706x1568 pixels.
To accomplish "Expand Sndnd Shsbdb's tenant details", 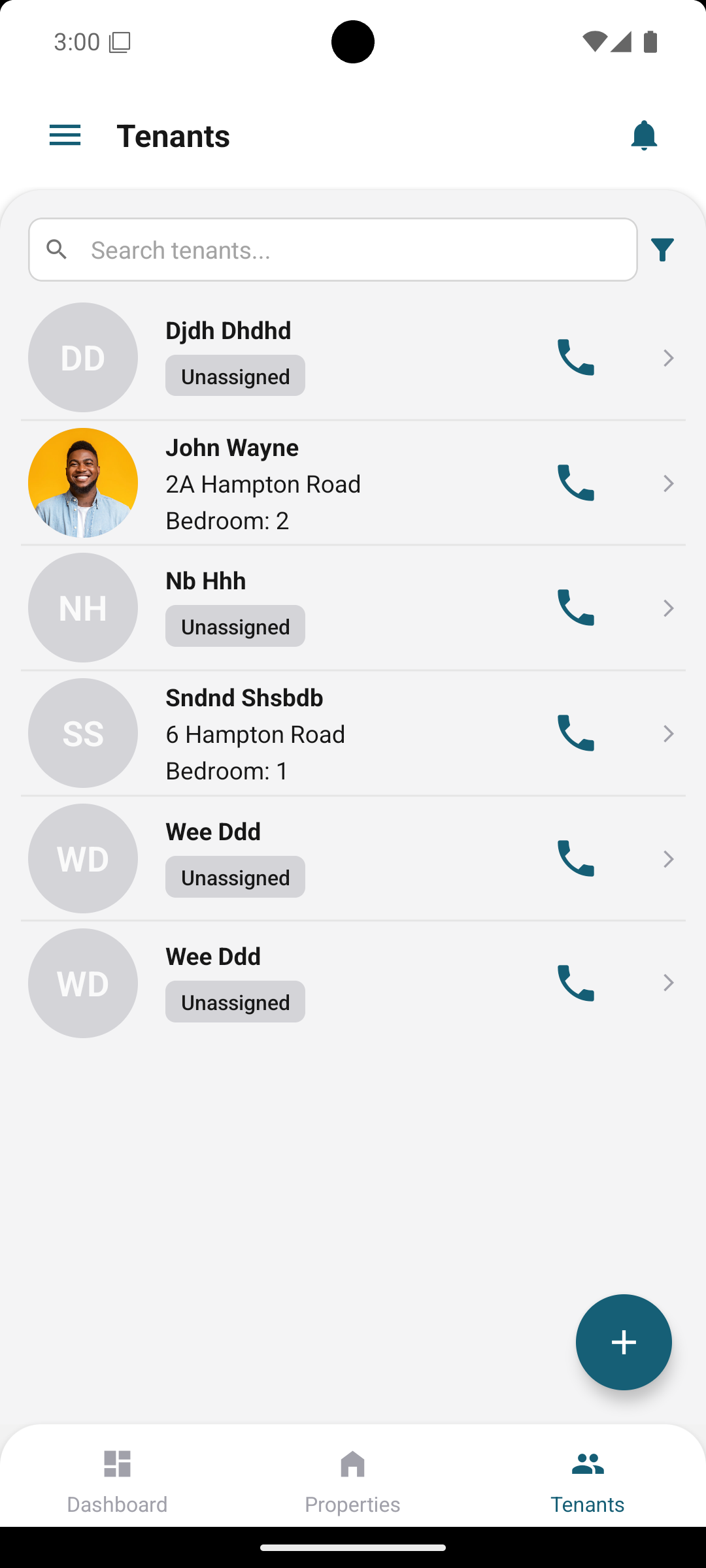I will point(668,733).
